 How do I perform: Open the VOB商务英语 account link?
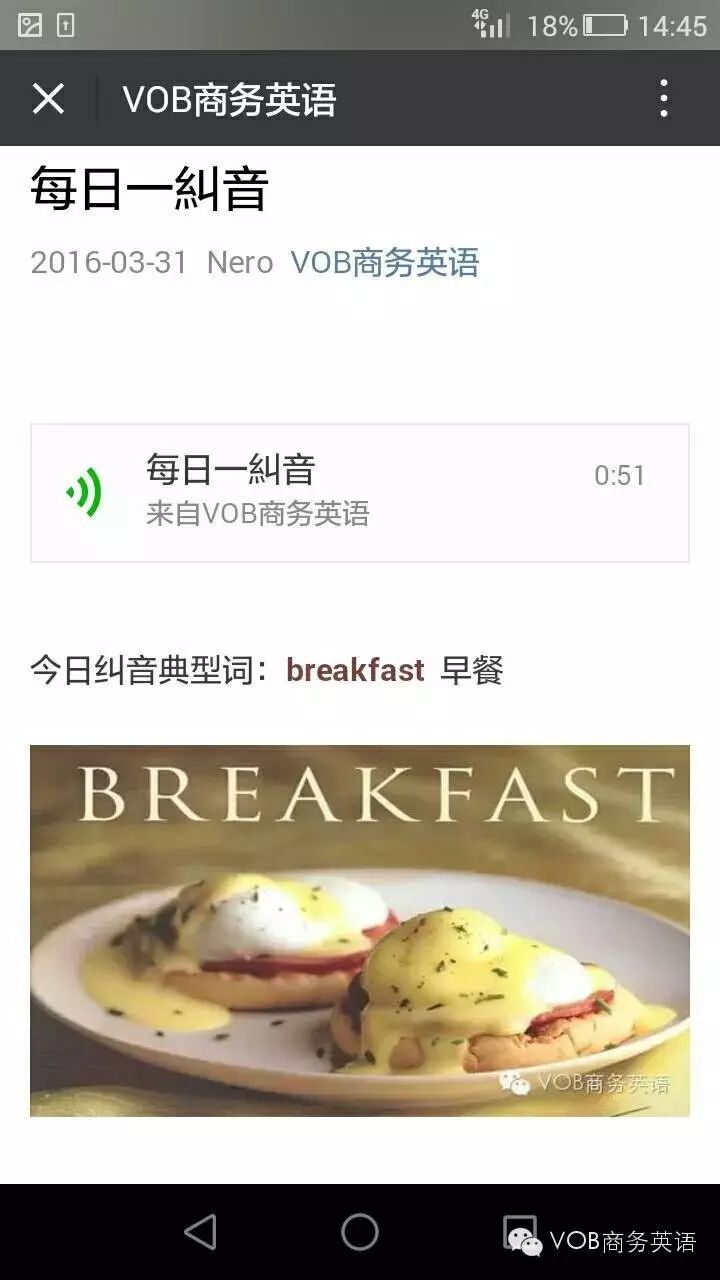(x=384, y=263)
